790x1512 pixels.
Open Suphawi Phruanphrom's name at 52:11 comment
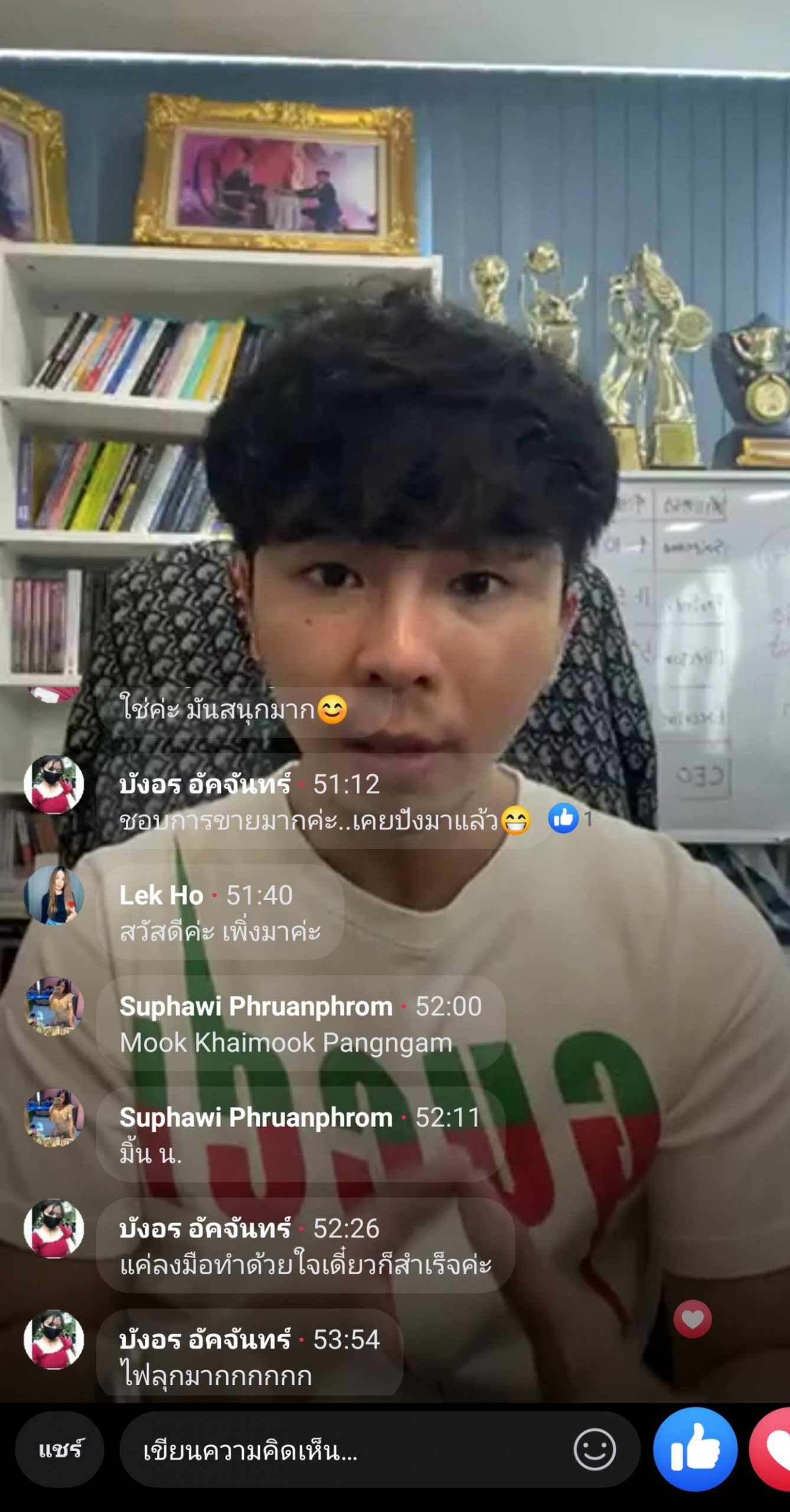pyautogui.click(x=256, y=1117)
